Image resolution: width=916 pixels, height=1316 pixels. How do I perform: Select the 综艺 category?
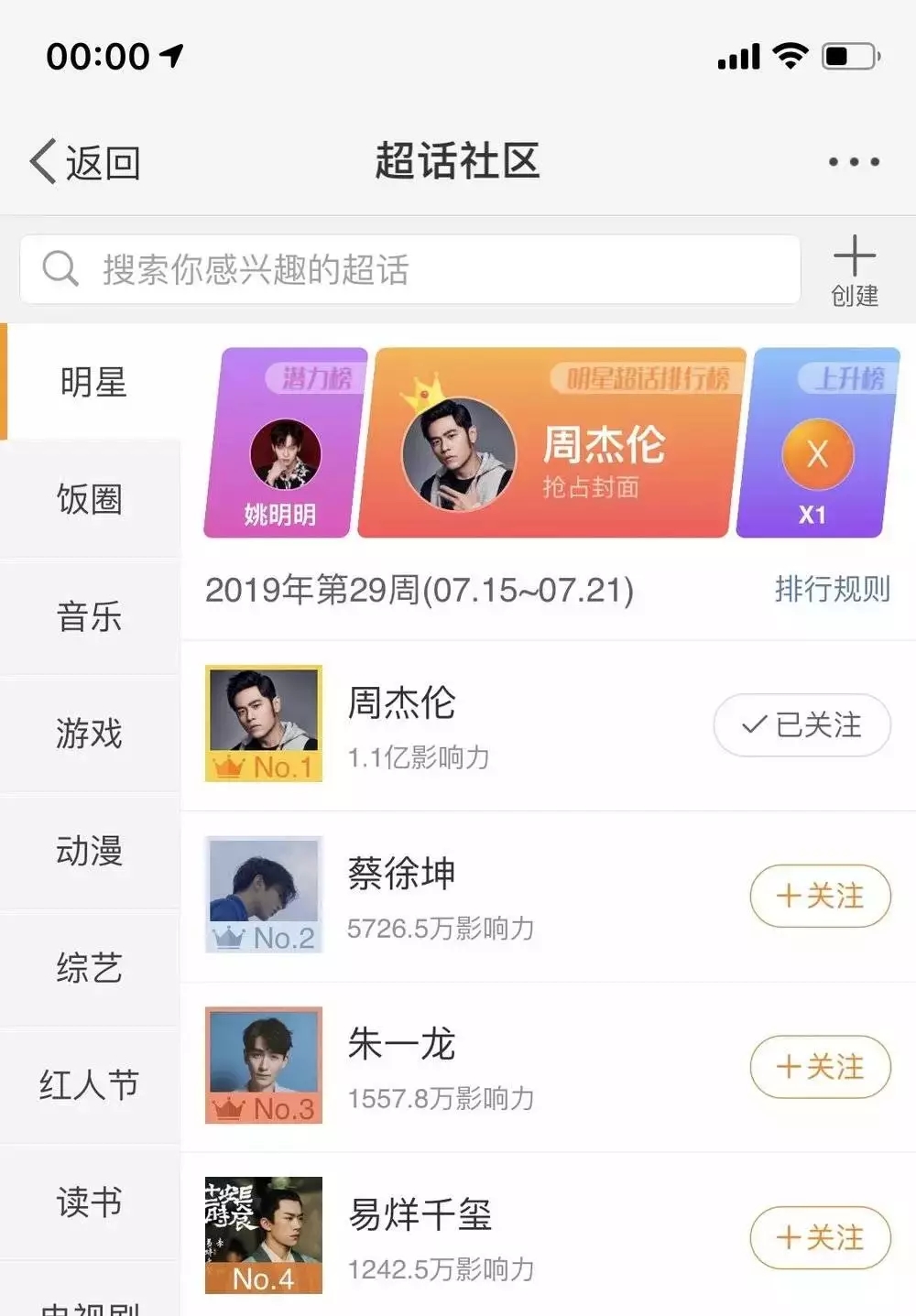point(90,968)
